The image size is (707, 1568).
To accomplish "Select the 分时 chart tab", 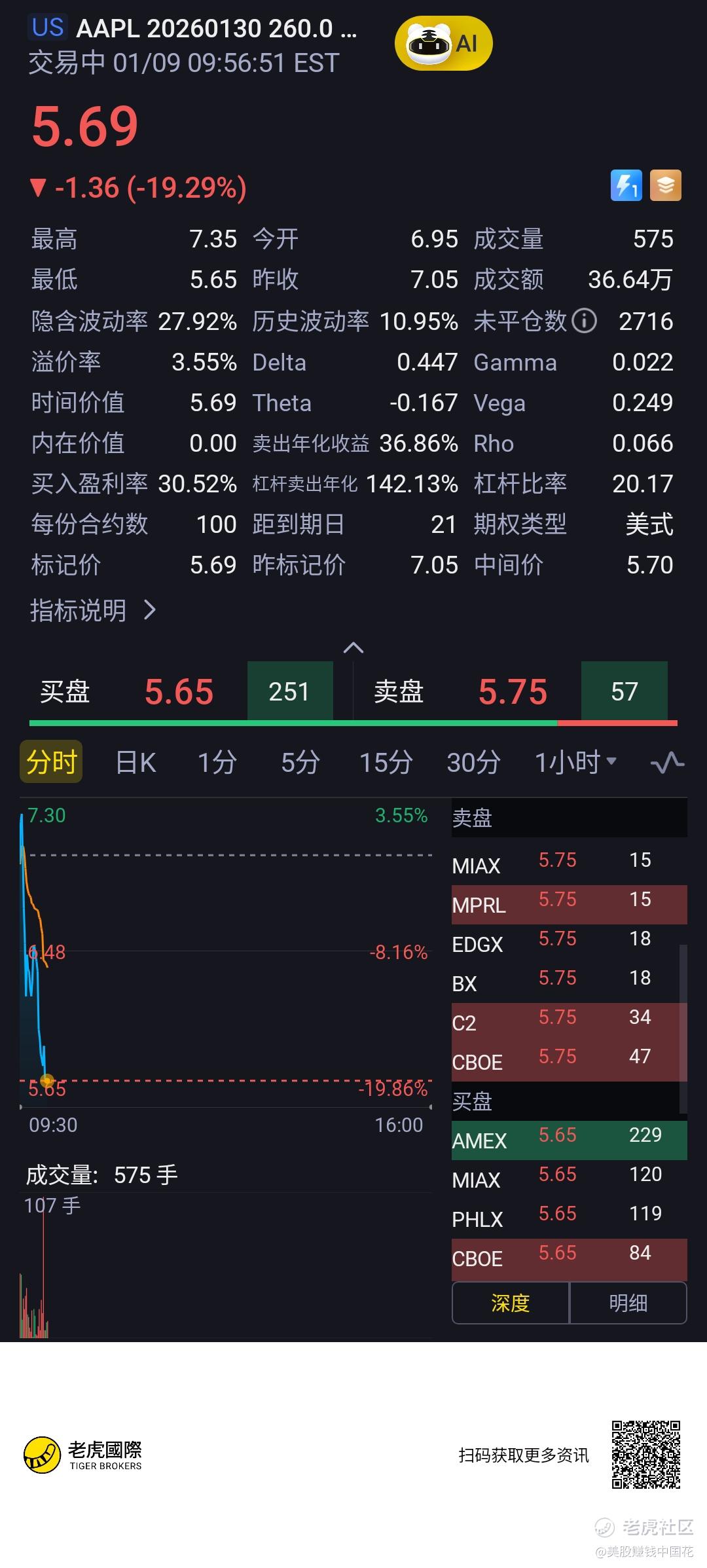I will tap(51, 762).
